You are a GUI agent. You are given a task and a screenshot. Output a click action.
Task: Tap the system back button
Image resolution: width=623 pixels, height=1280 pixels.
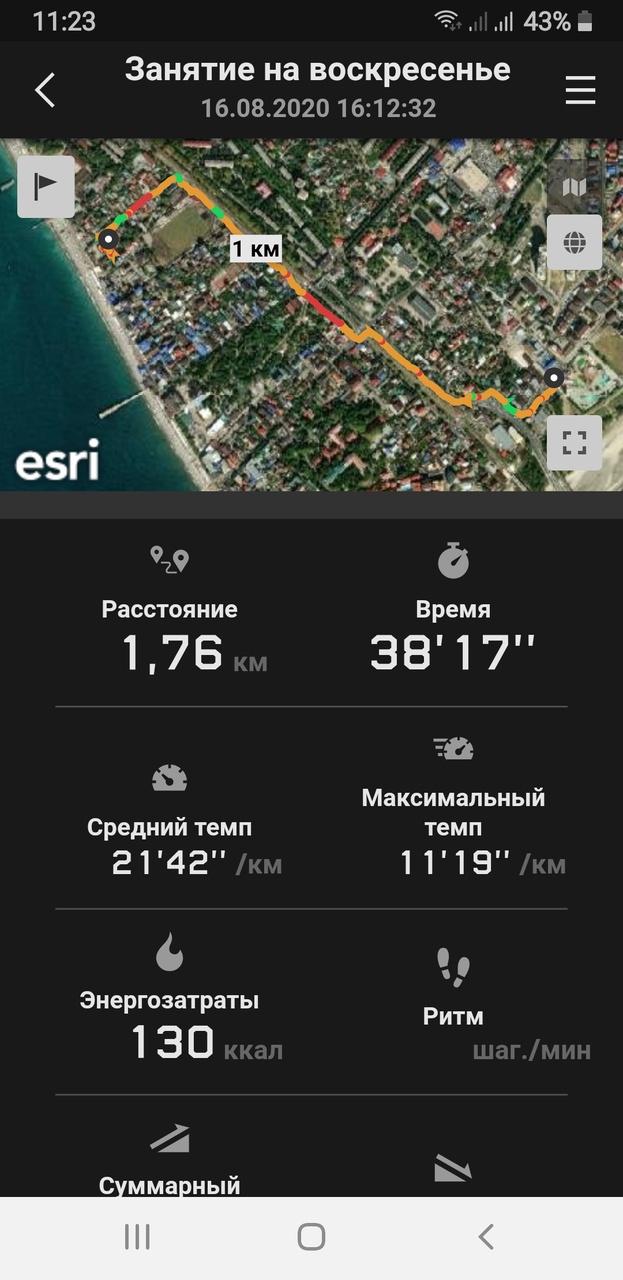pos(486,1237)
